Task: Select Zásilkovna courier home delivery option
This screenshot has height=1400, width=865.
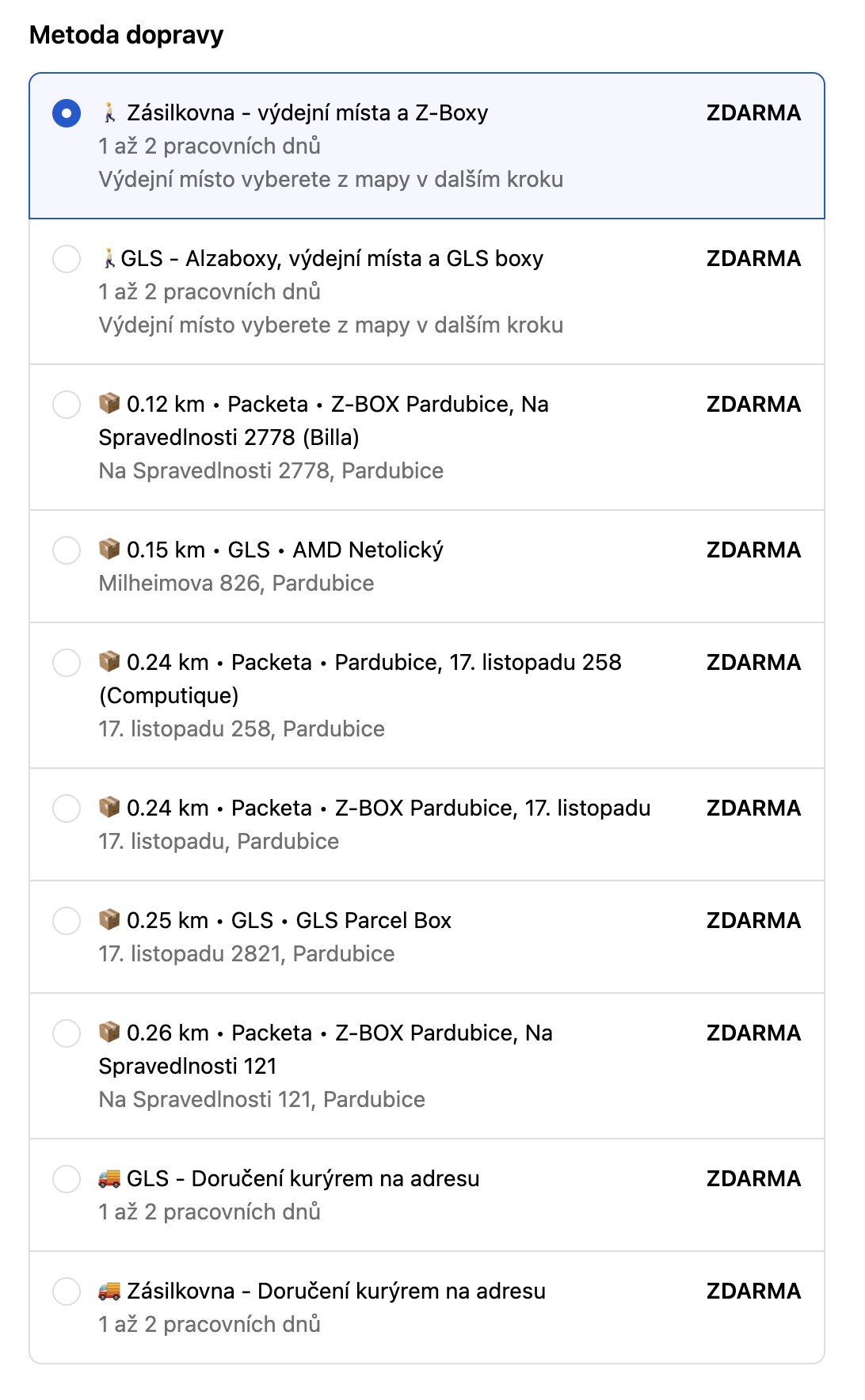Action: click(x=67, y=1291)
